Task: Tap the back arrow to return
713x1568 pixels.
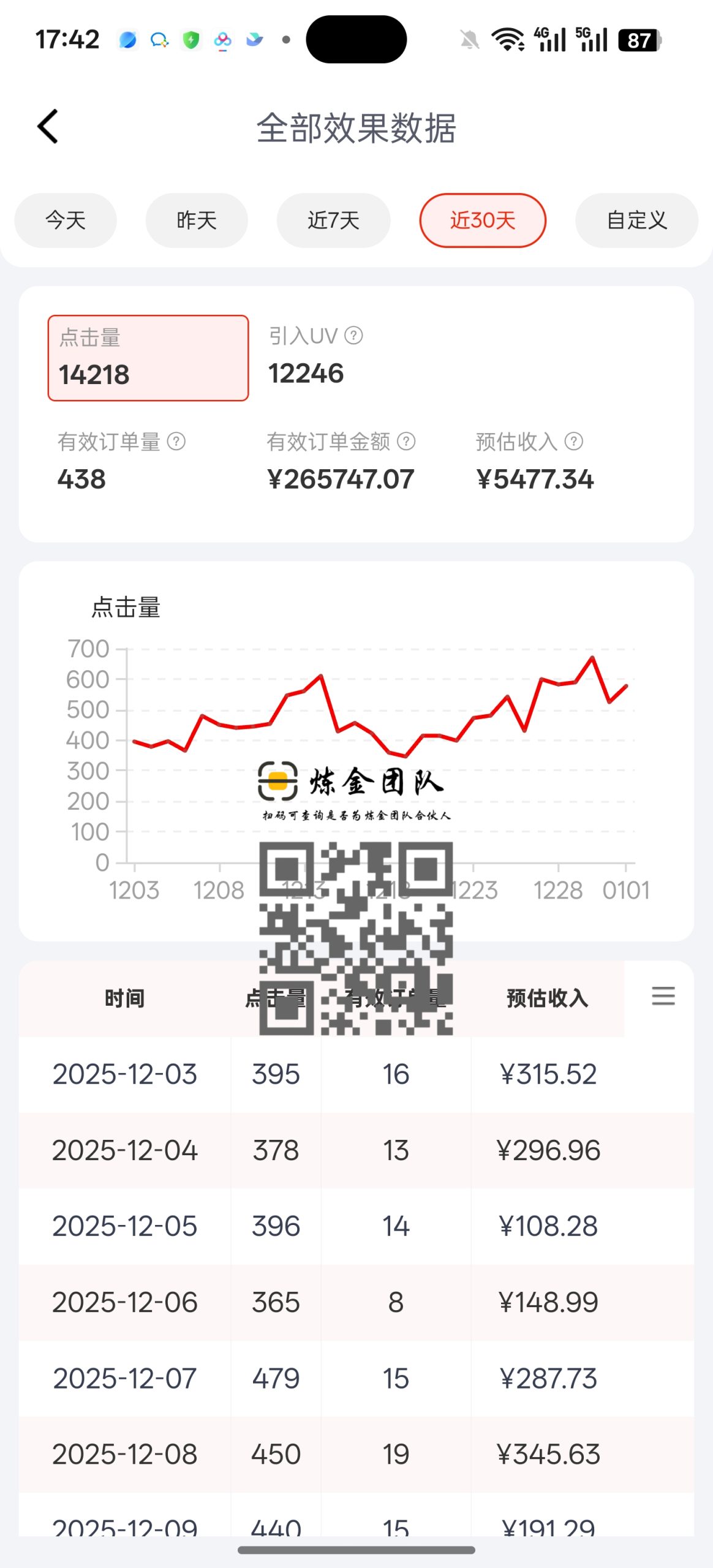Action: coord(47,126)
